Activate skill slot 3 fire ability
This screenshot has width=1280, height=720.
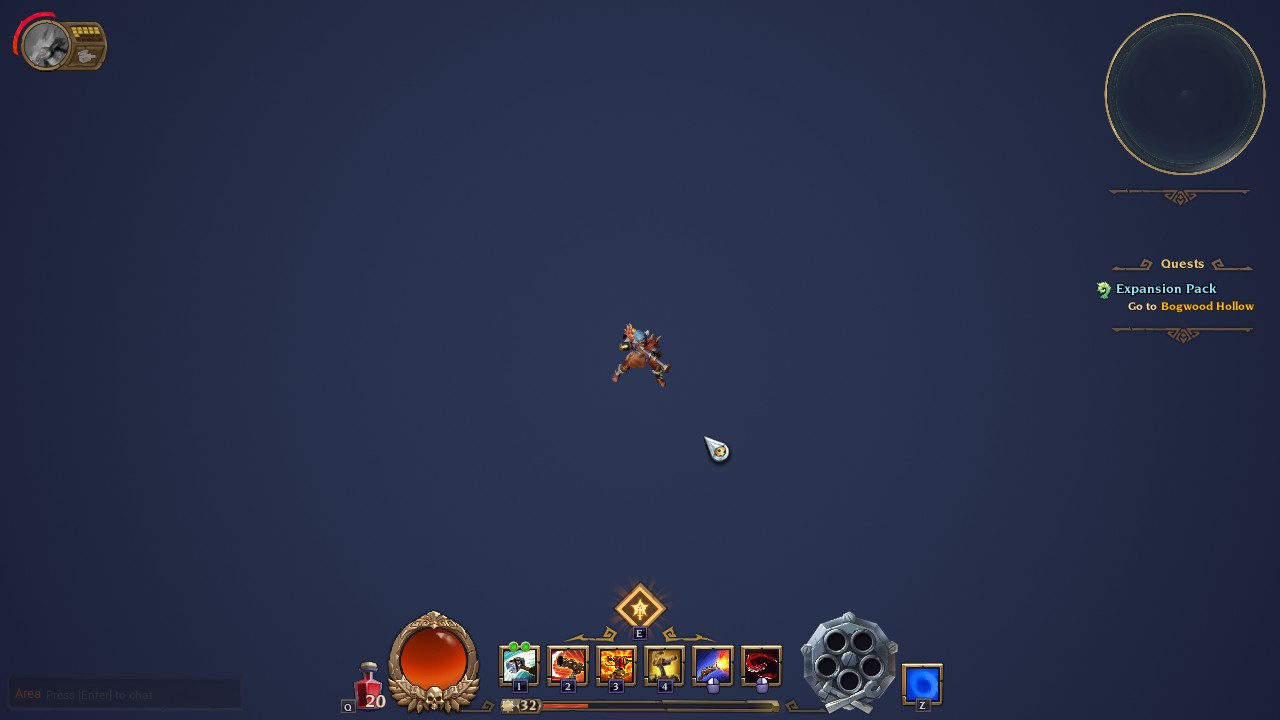pos(615,665)
